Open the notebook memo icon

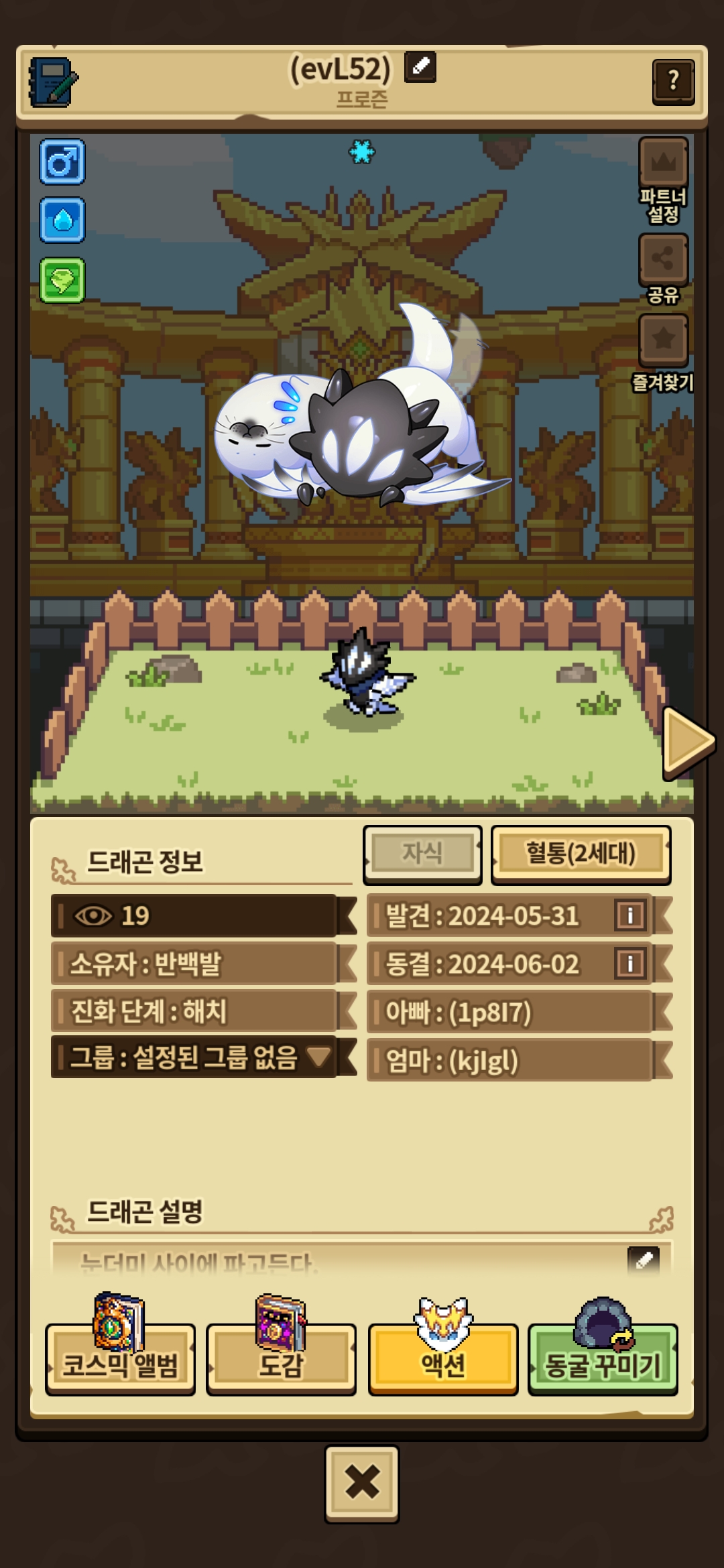(x=53, y=83)
